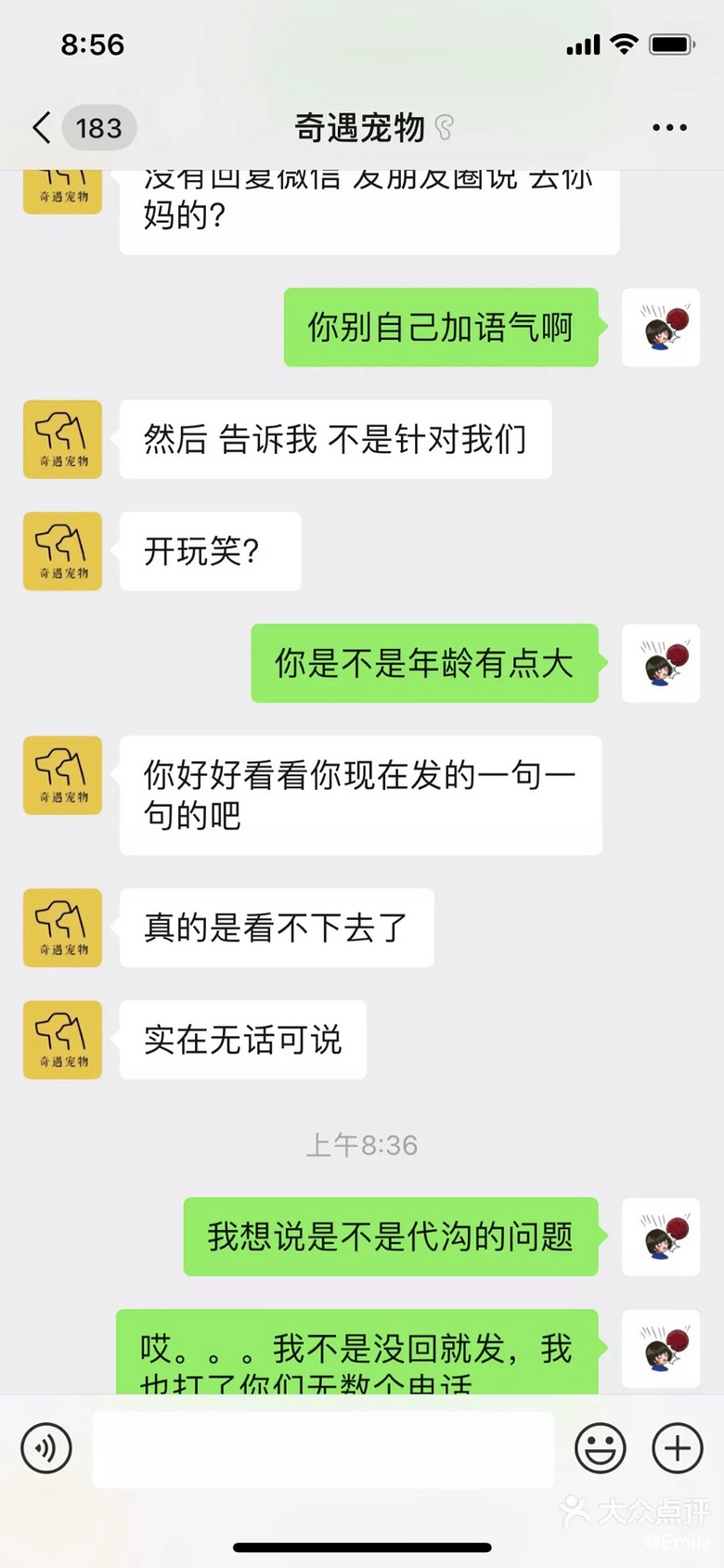Image resolution: width=724 pixels, height=1568 pixels.
Task: Tap the 奇遇宠物 shop avatar icon
Action: (x=61, y=440)
